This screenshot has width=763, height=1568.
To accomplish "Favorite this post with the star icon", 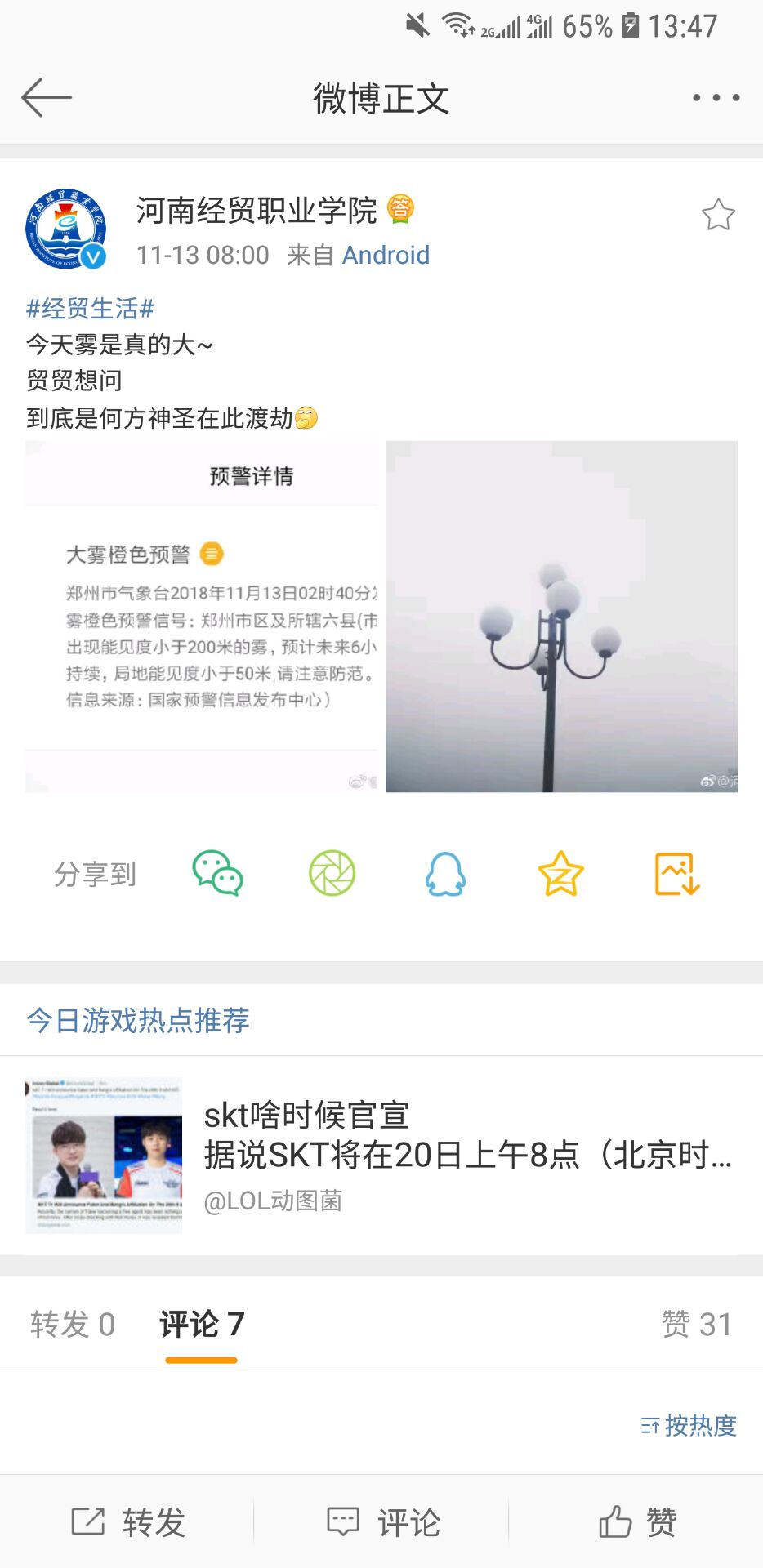I will tap(718, 216).
